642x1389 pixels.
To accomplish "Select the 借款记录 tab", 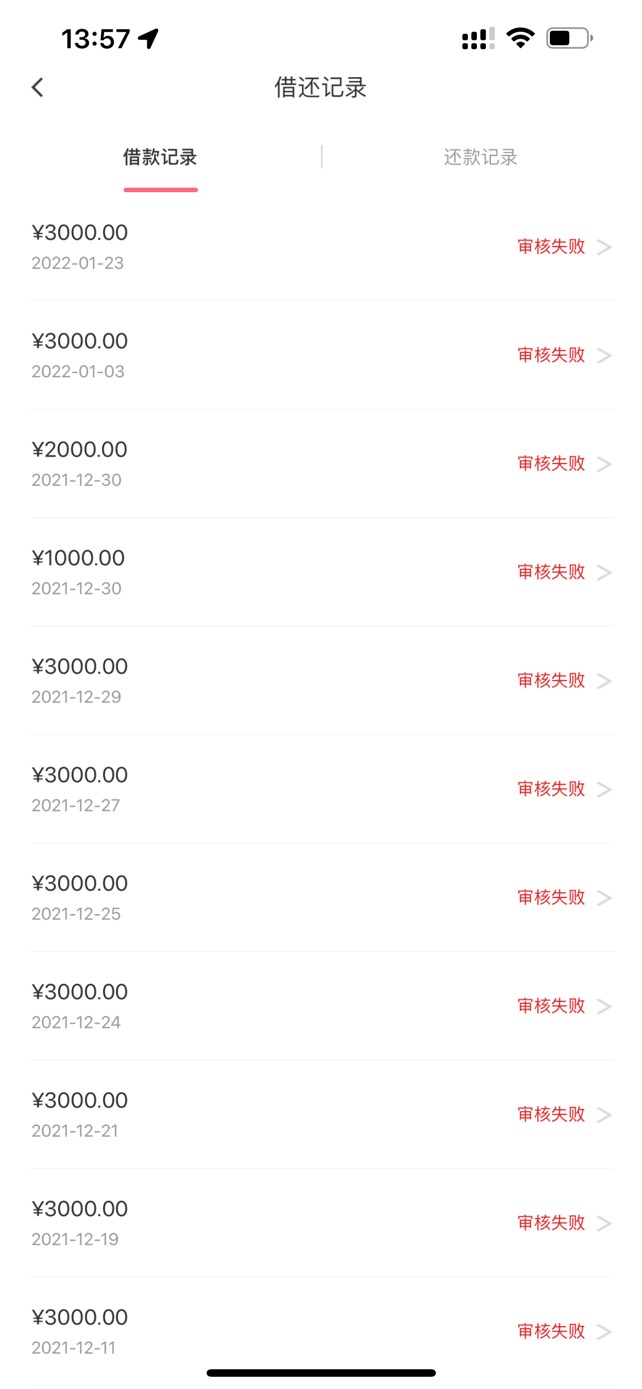I will coord(160,157).
